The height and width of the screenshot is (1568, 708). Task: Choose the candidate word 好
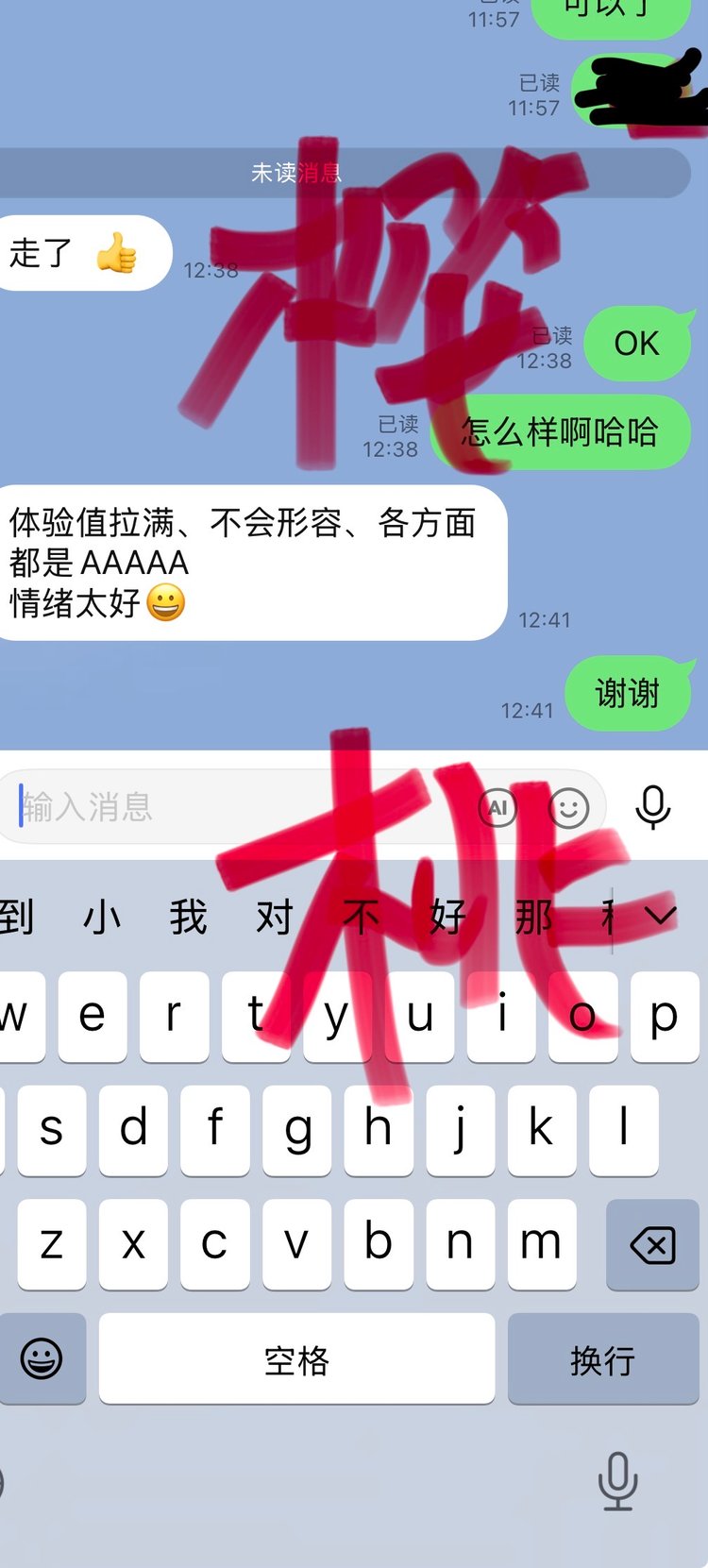pos(447,917)
